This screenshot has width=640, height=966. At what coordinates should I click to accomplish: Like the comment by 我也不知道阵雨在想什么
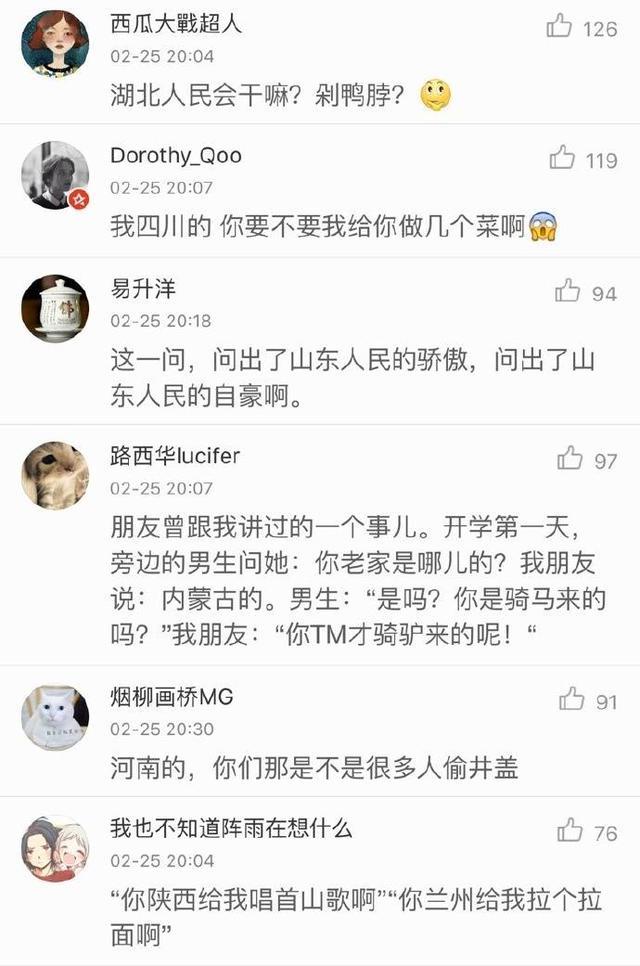(570, 830)
